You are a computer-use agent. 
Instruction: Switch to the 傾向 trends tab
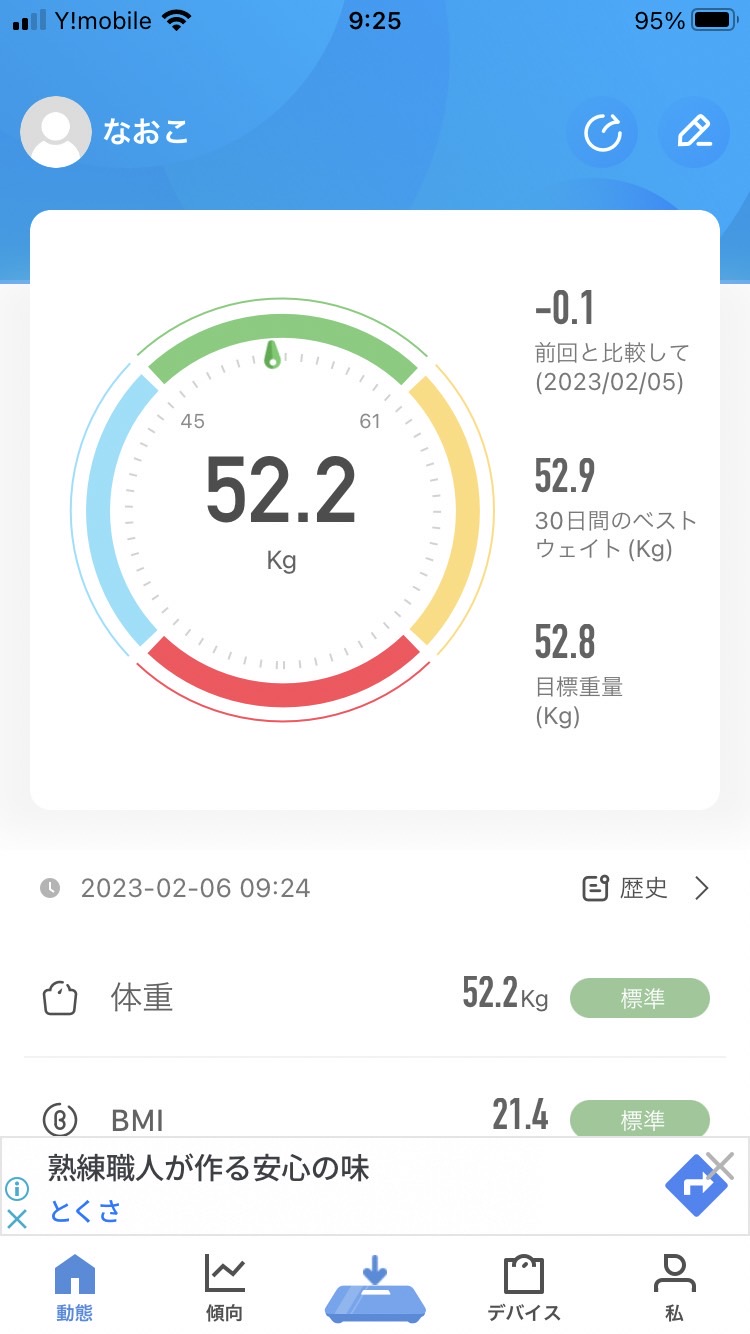(224, 1288)
